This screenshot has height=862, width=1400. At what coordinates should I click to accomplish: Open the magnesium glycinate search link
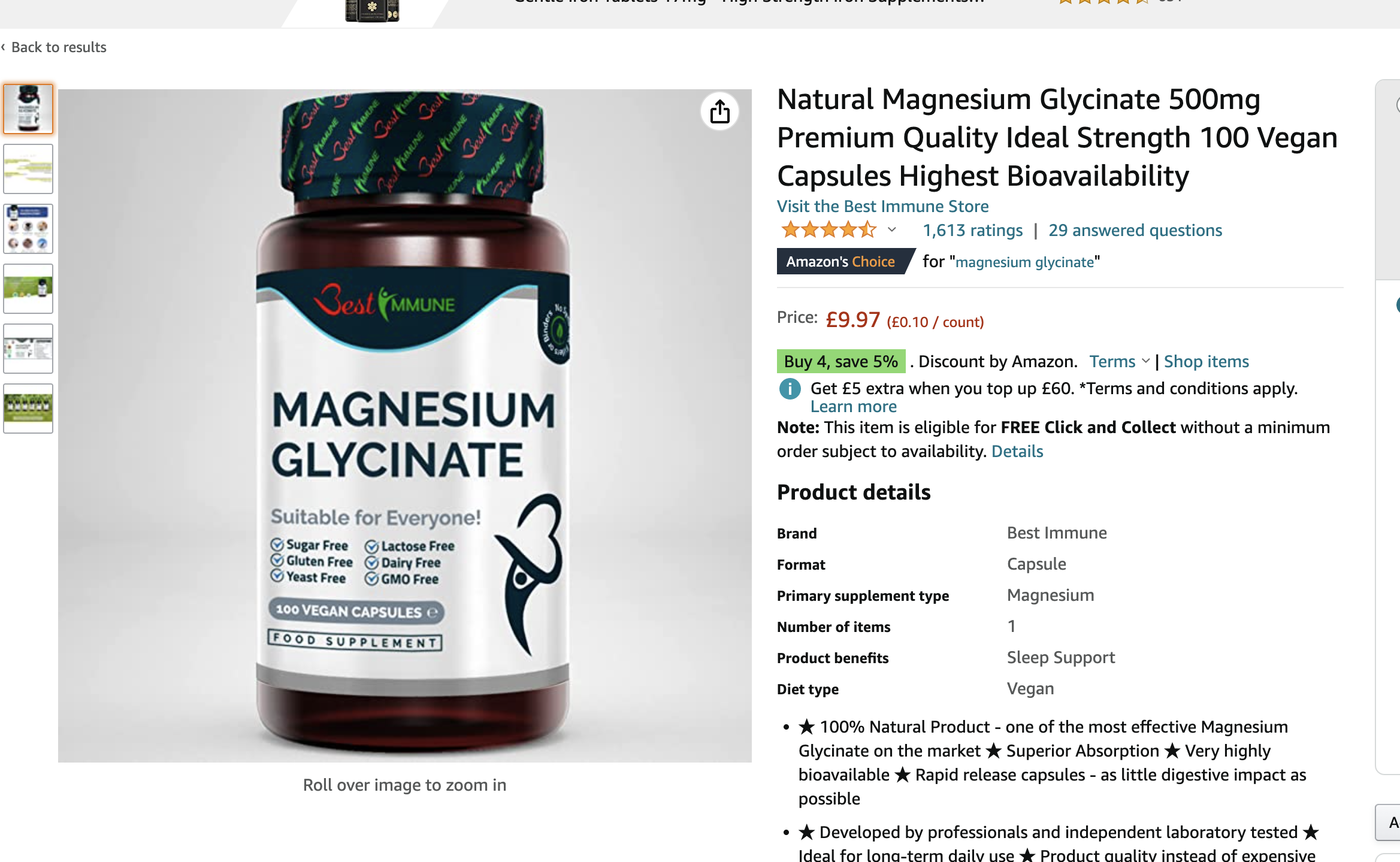point(1024,262)
